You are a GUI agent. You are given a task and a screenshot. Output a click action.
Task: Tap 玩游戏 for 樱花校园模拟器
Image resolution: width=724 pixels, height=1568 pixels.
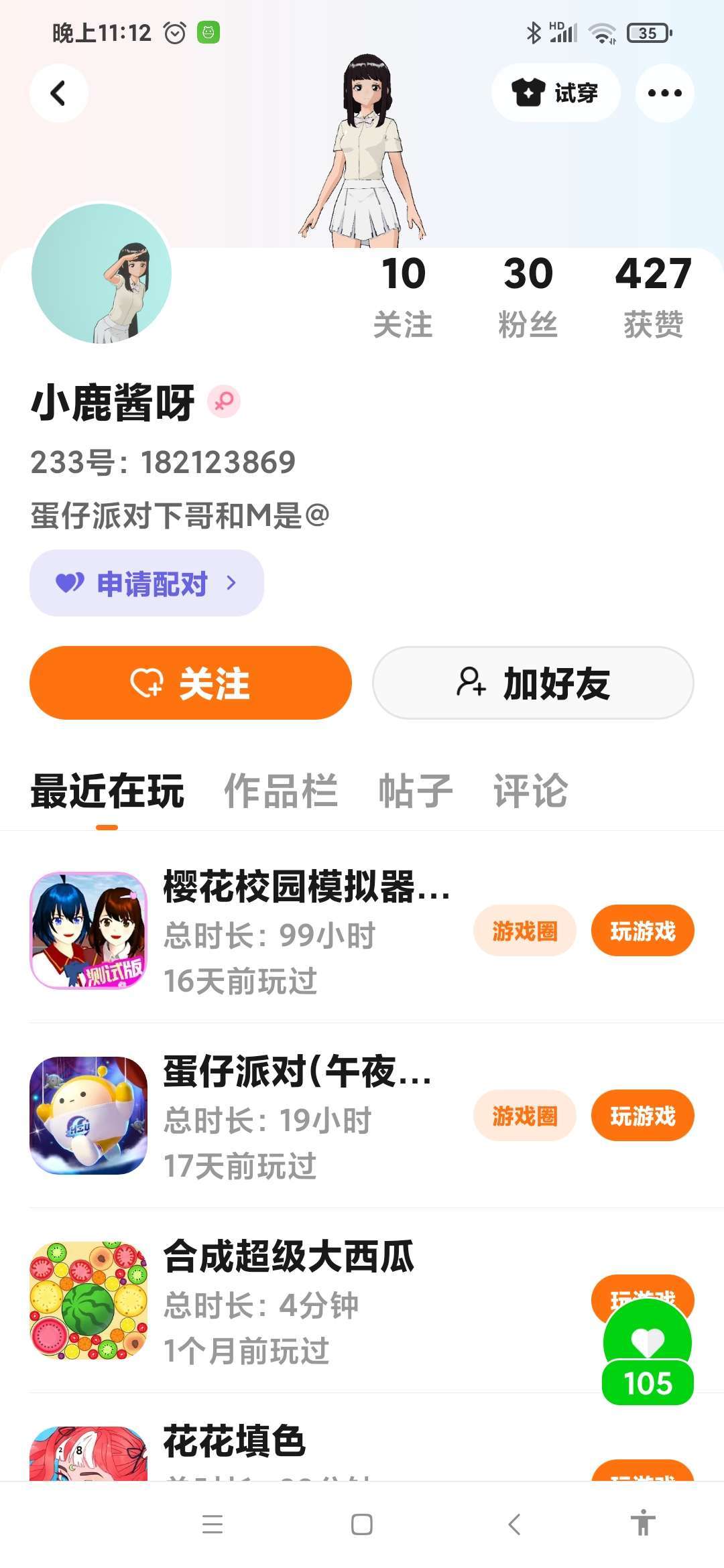(x=642, y=931)
